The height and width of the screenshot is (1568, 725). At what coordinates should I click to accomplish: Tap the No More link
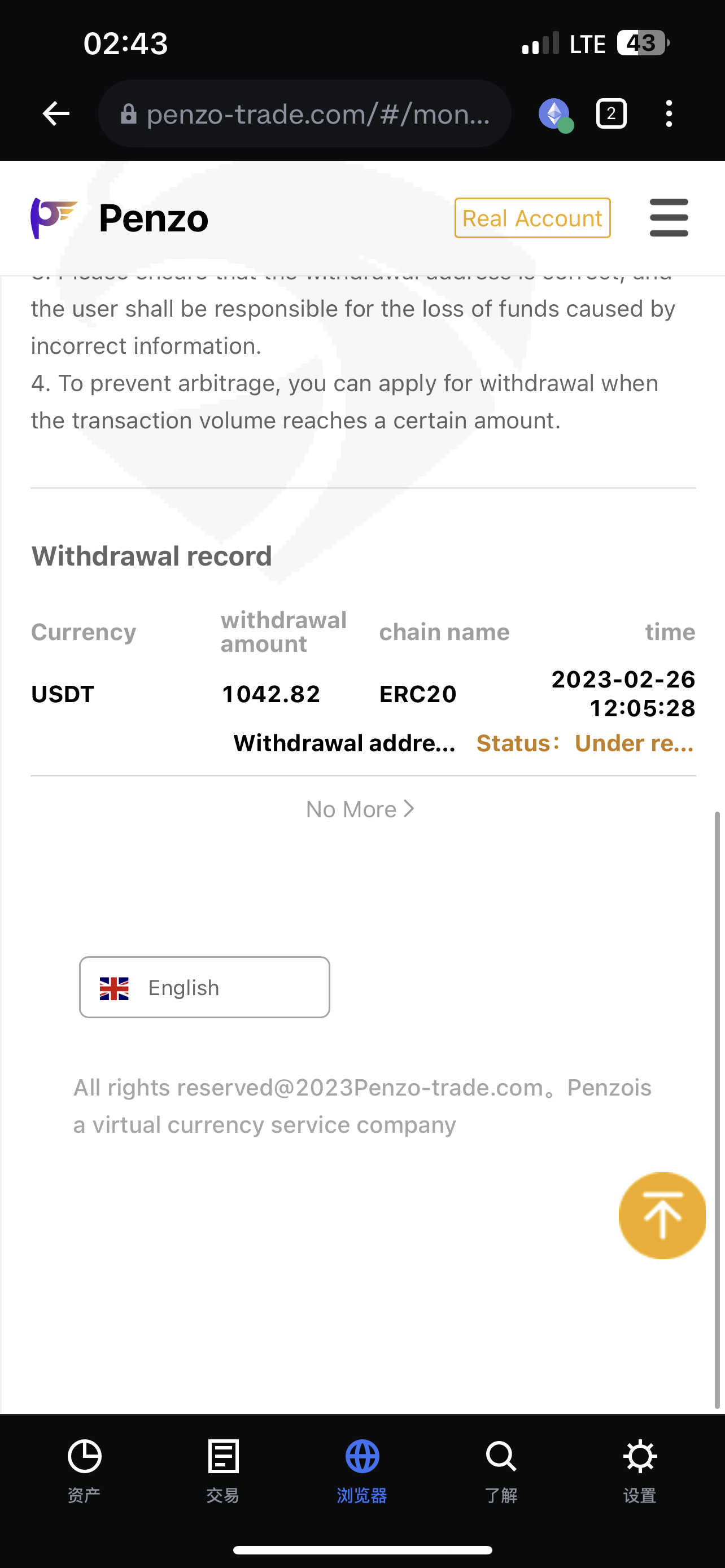(x=360, y=809)
